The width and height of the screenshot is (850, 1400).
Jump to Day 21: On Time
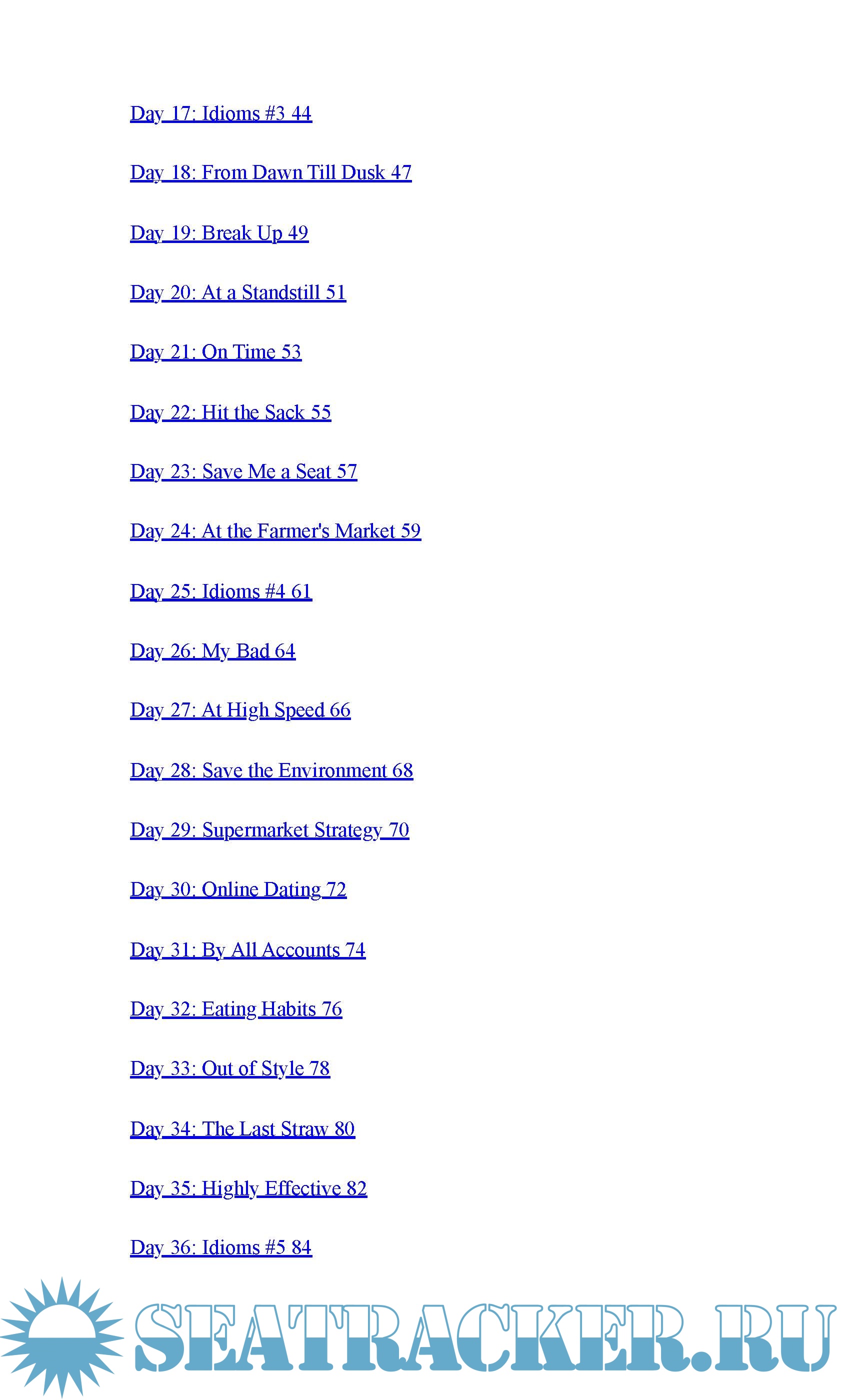[215, 352]
